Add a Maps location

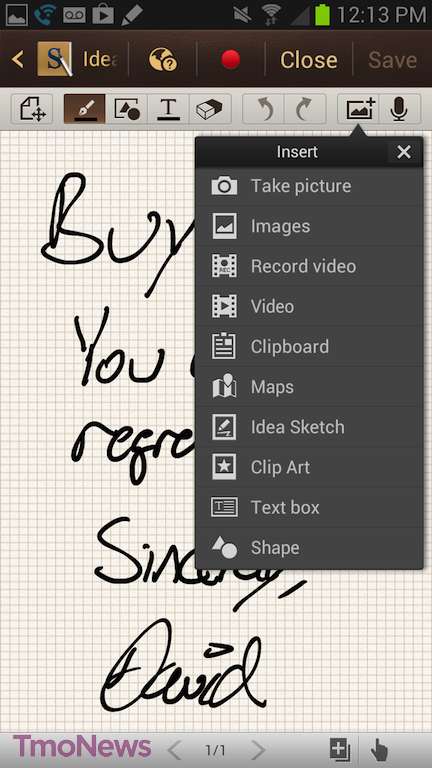coord(309,387)
